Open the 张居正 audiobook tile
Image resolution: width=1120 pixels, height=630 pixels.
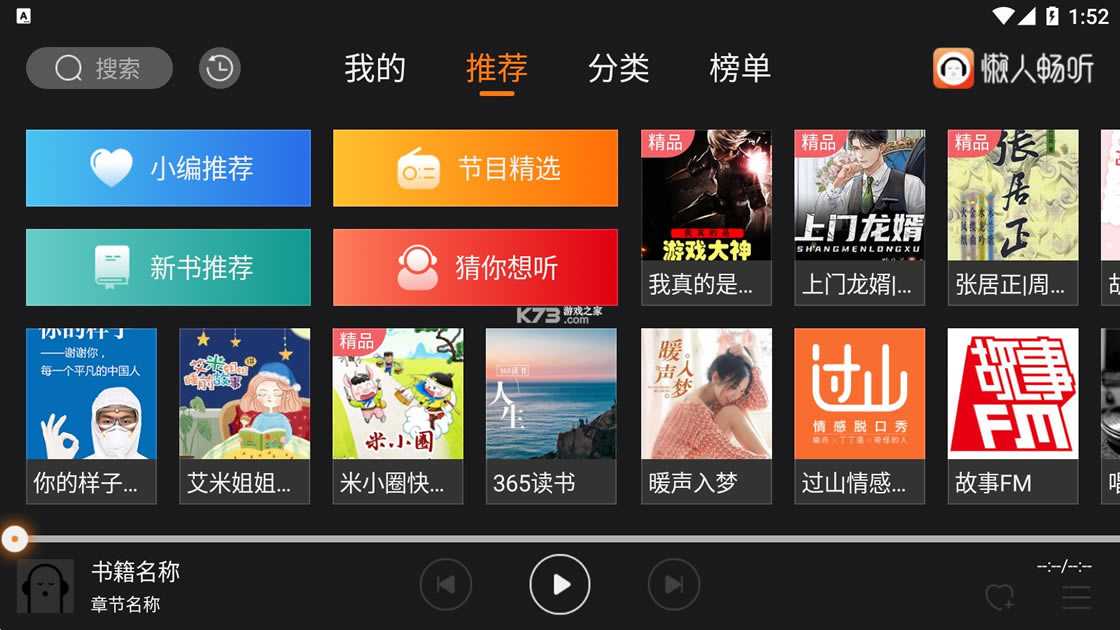(1012, 216)
